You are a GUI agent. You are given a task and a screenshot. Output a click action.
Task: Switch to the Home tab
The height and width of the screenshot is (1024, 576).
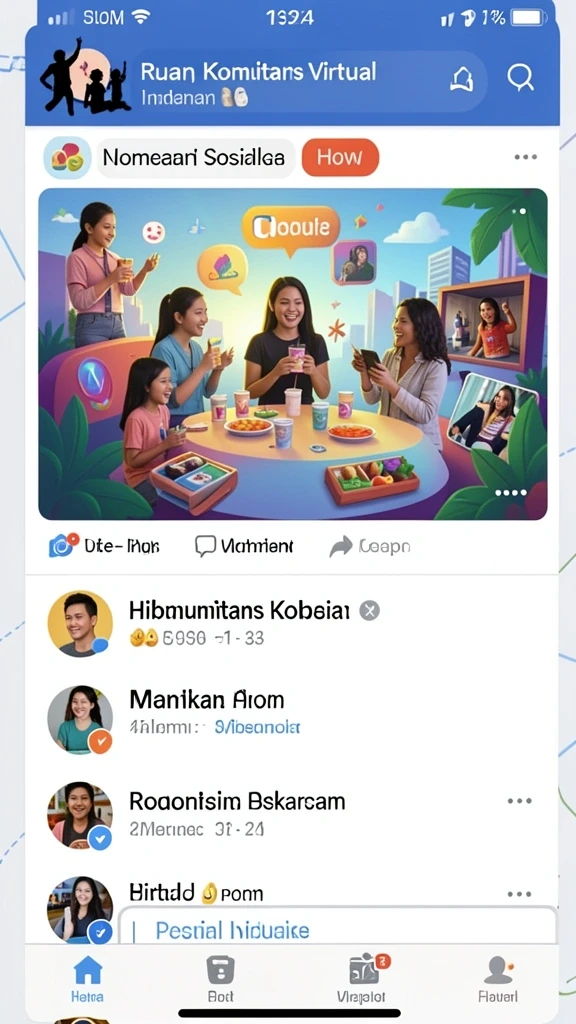(88, 978)
